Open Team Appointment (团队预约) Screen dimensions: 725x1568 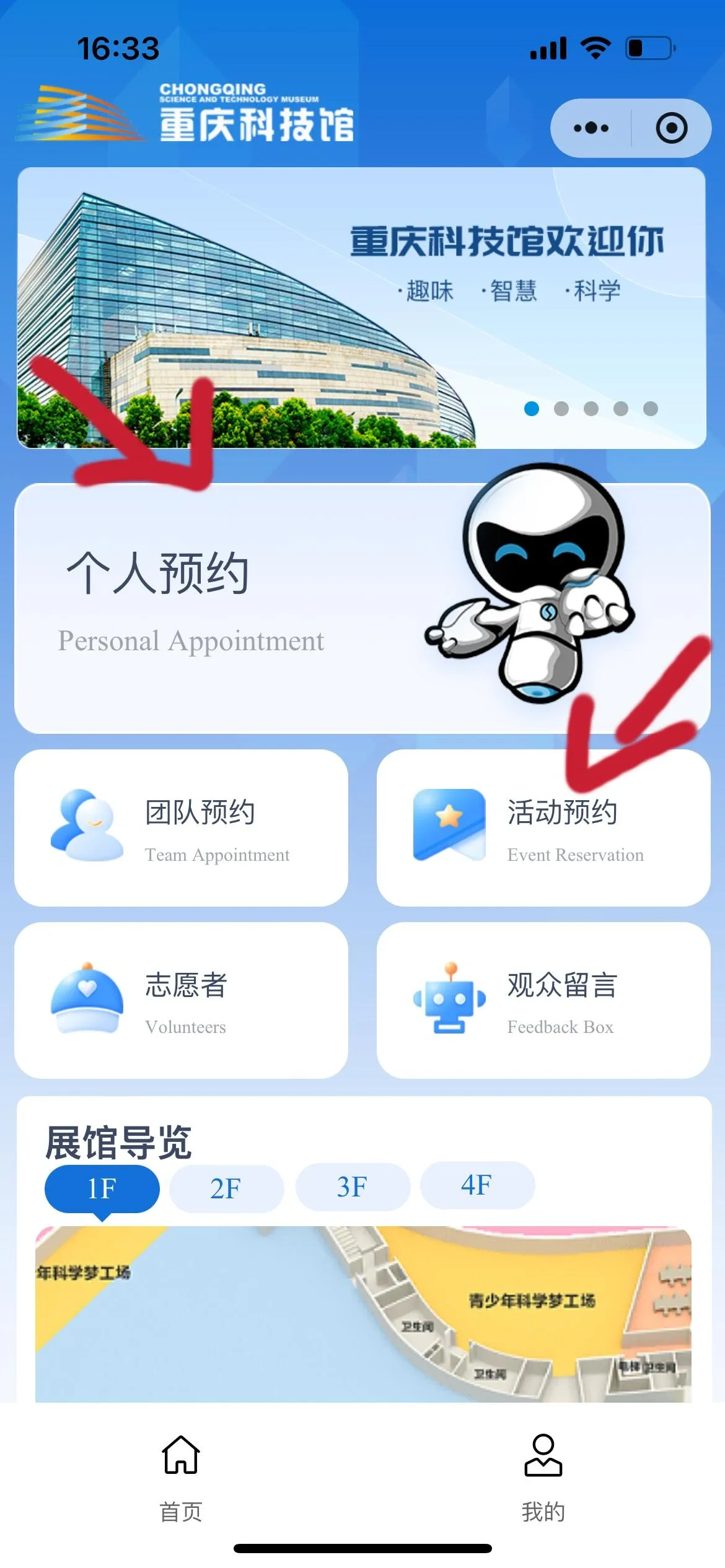pyautogui.click(x=181, y=827)
